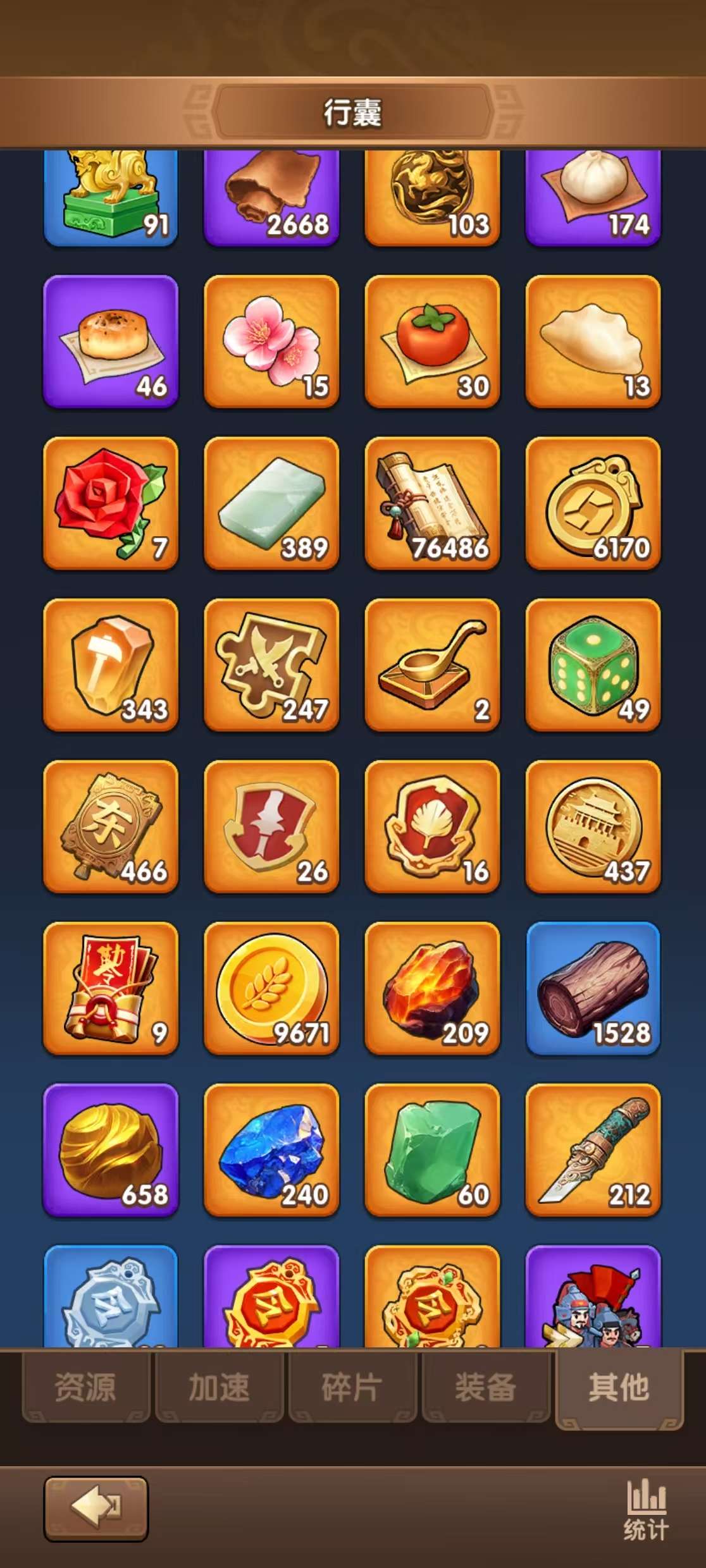
Task: Select the golden spoon item 2
Action: click(432, 665)
